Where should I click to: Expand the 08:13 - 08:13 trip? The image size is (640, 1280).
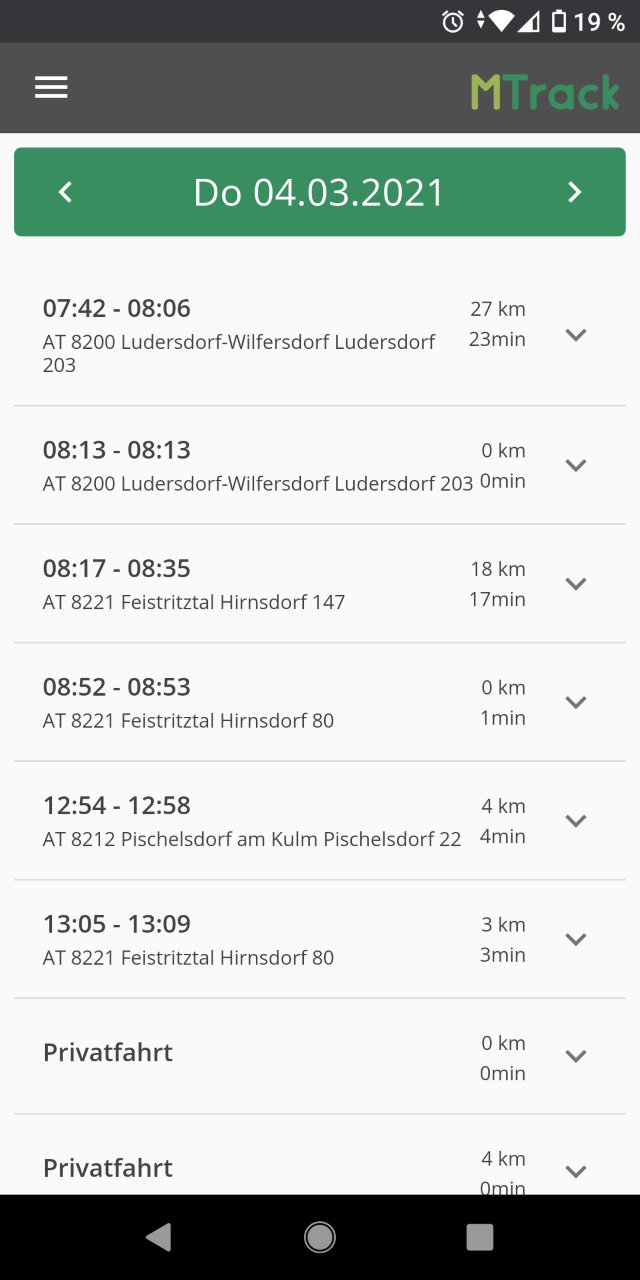coord(575,465)
